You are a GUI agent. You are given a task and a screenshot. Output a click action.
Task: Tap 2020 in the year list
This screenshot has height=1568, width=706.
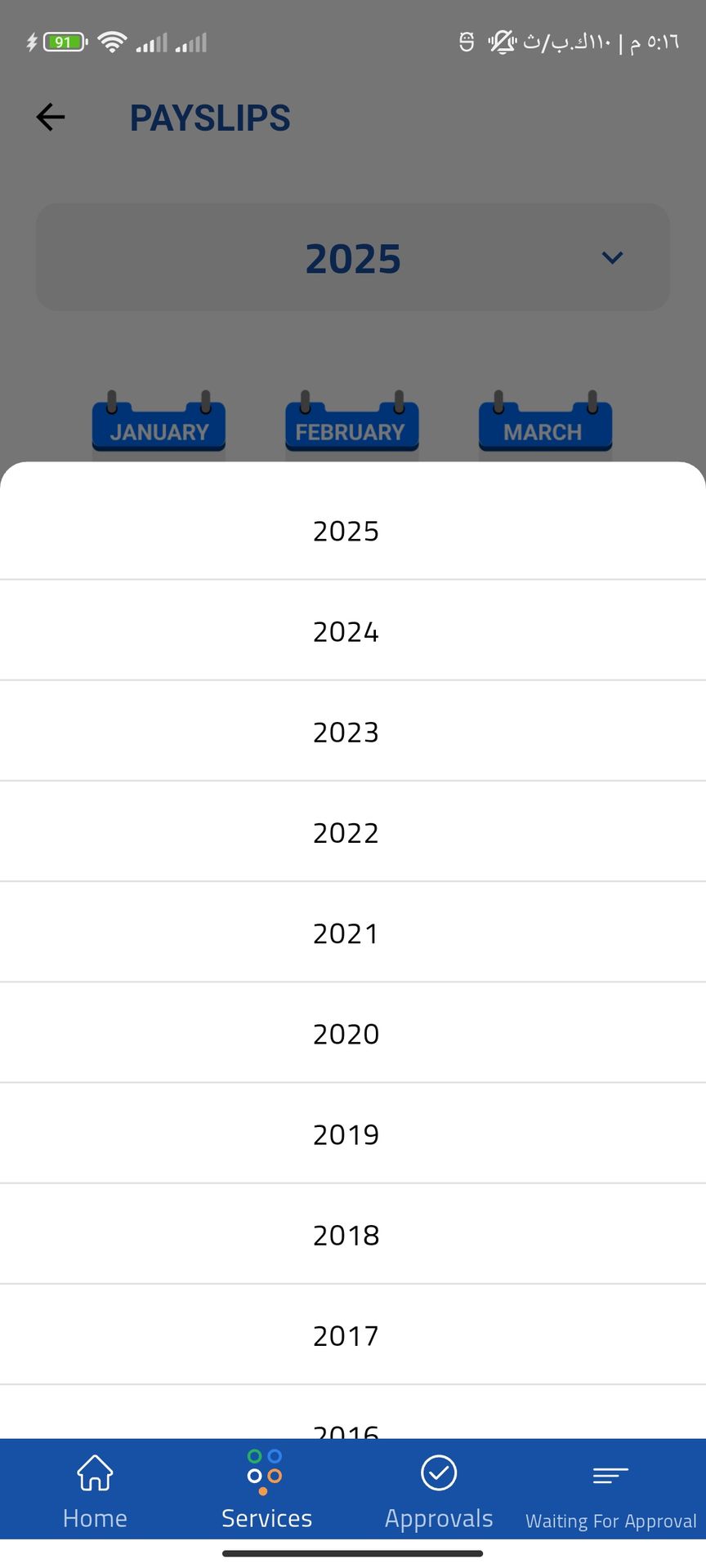click(346, 1033)
